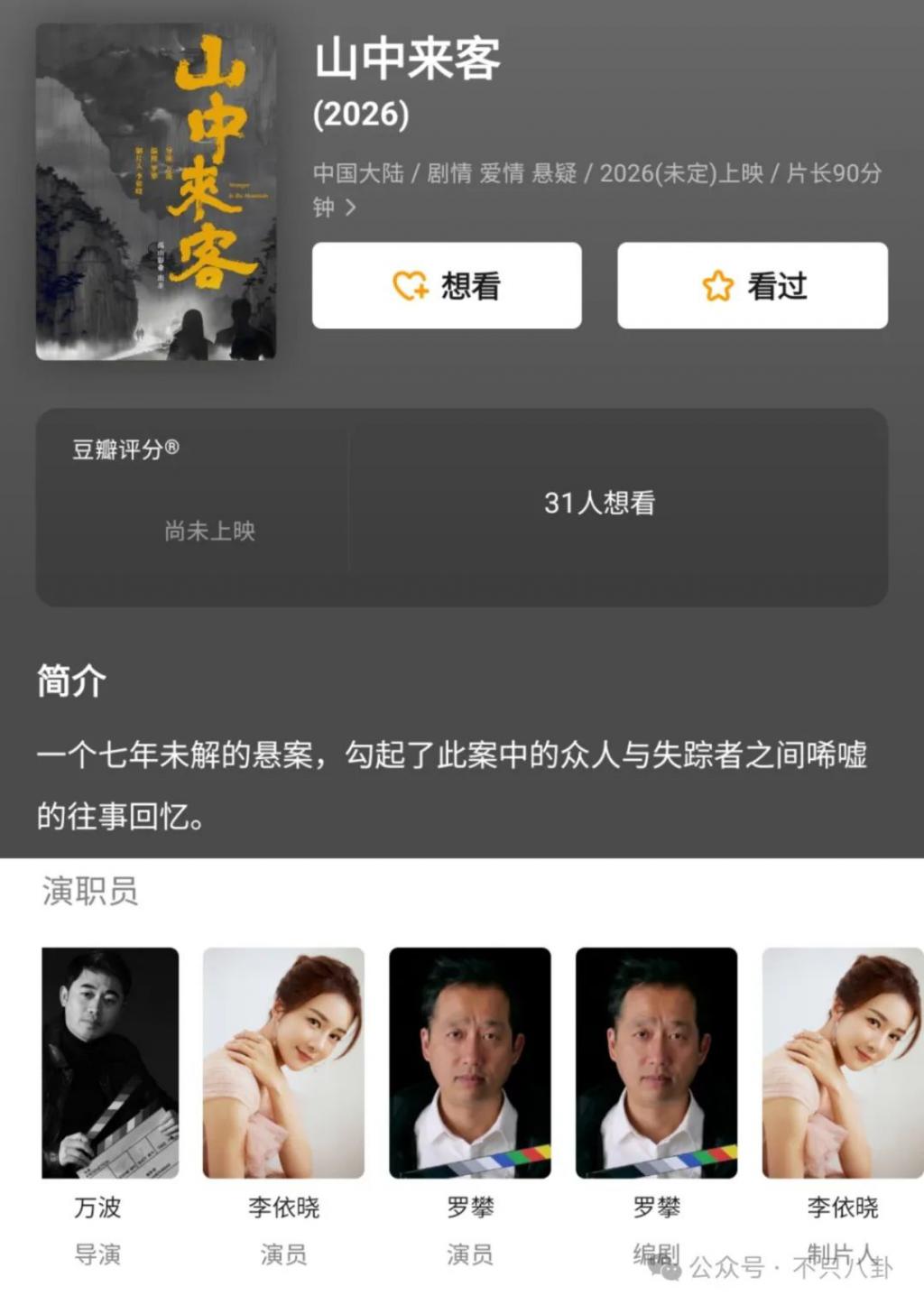Image resolution: width=924 pixels, height=1305 pixels.
Task: Open director 万波's profile
Action: tap(110, 1062)
